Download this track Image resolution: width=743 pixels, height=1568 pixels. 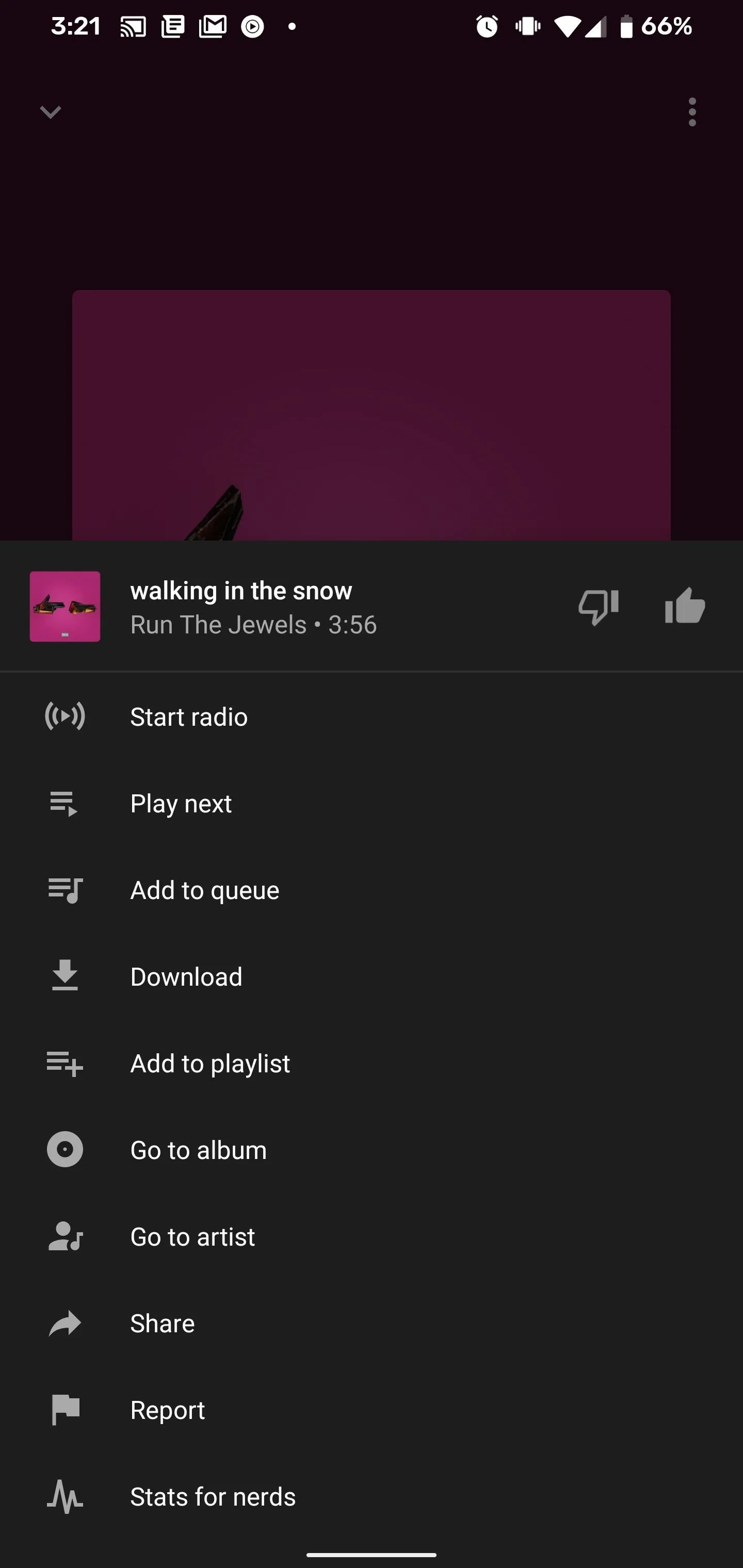(x=372, y=976)
